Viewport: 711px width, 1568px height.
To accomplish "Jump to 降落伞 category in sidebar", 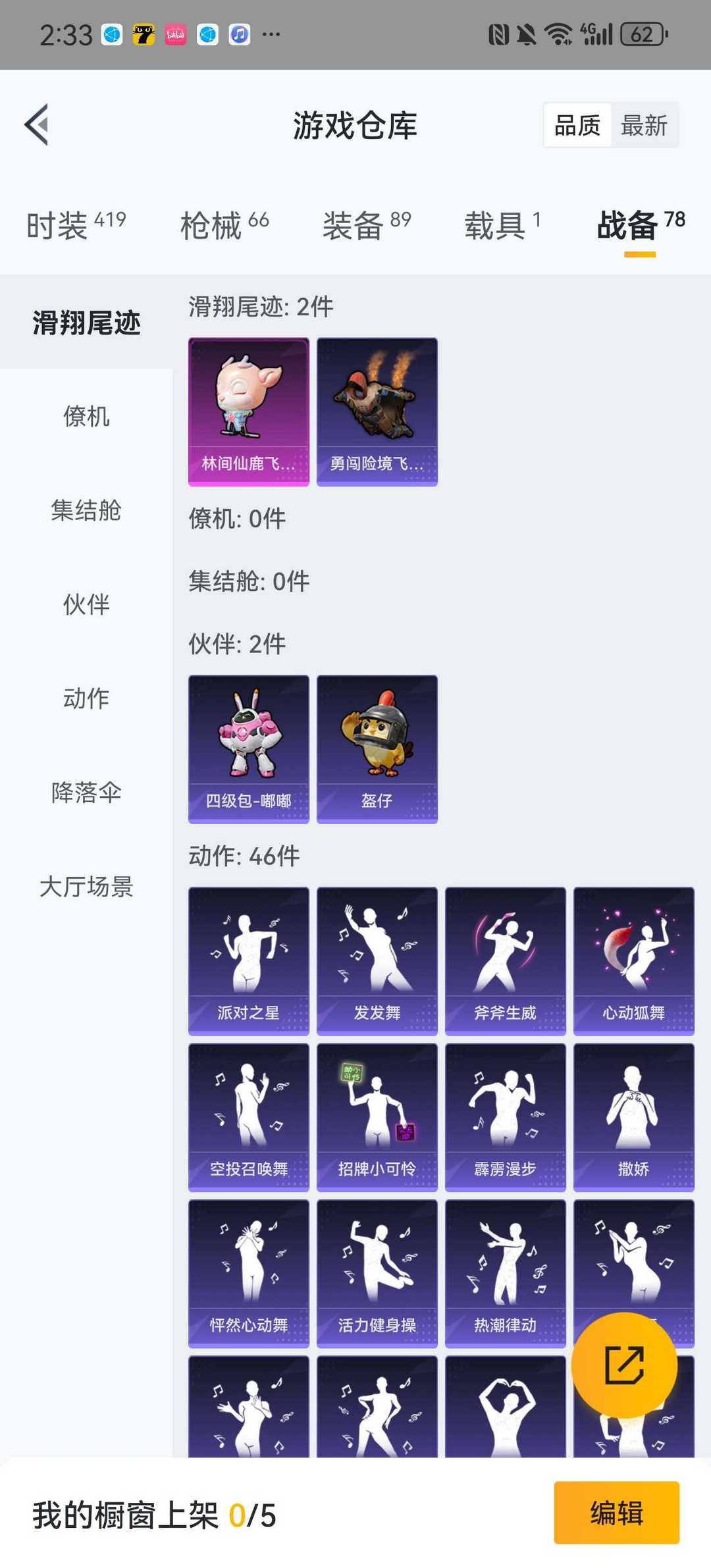I will 86,793.
